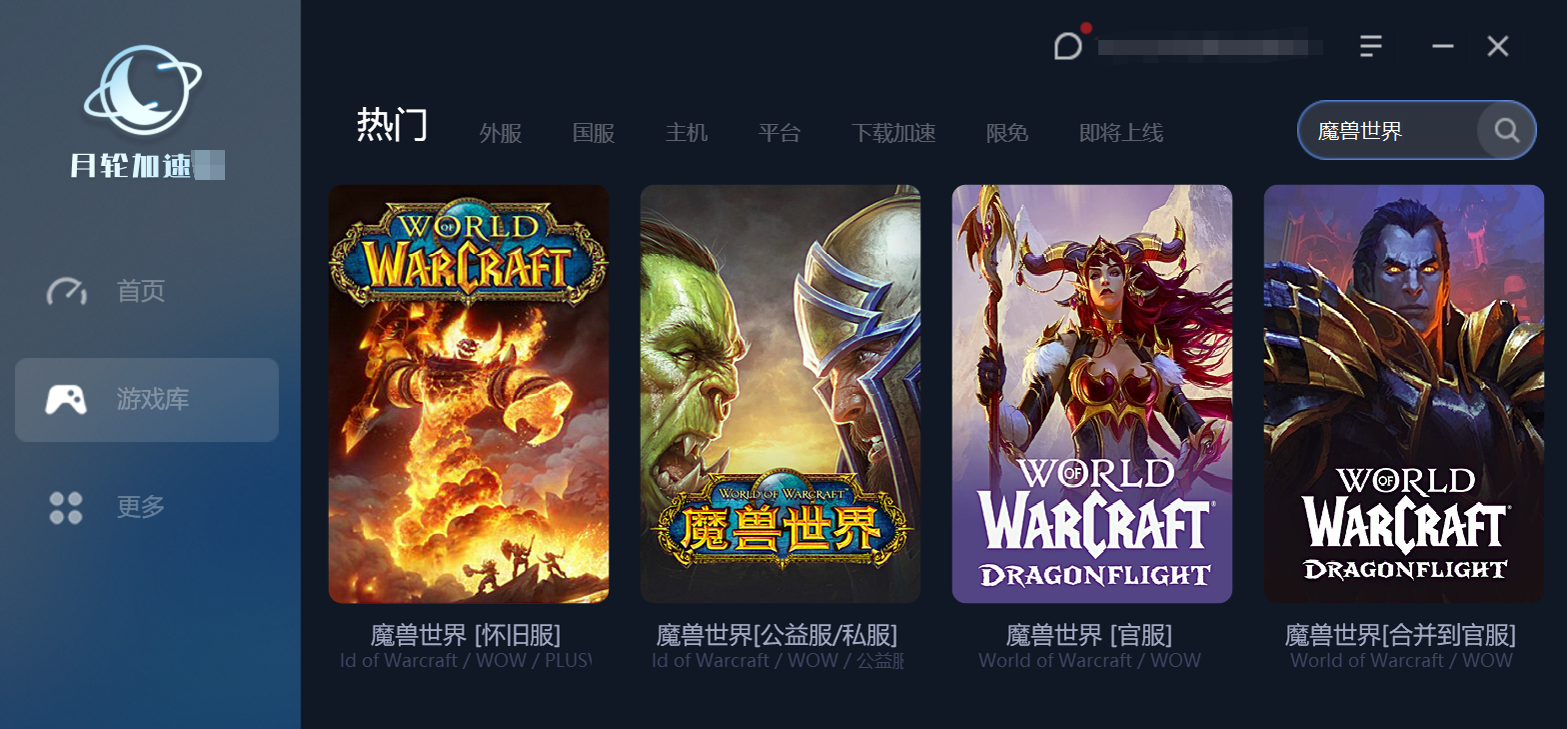Switch to the 主机 tab
This screenshot has width=1567, height=729.
click(686, 133)
